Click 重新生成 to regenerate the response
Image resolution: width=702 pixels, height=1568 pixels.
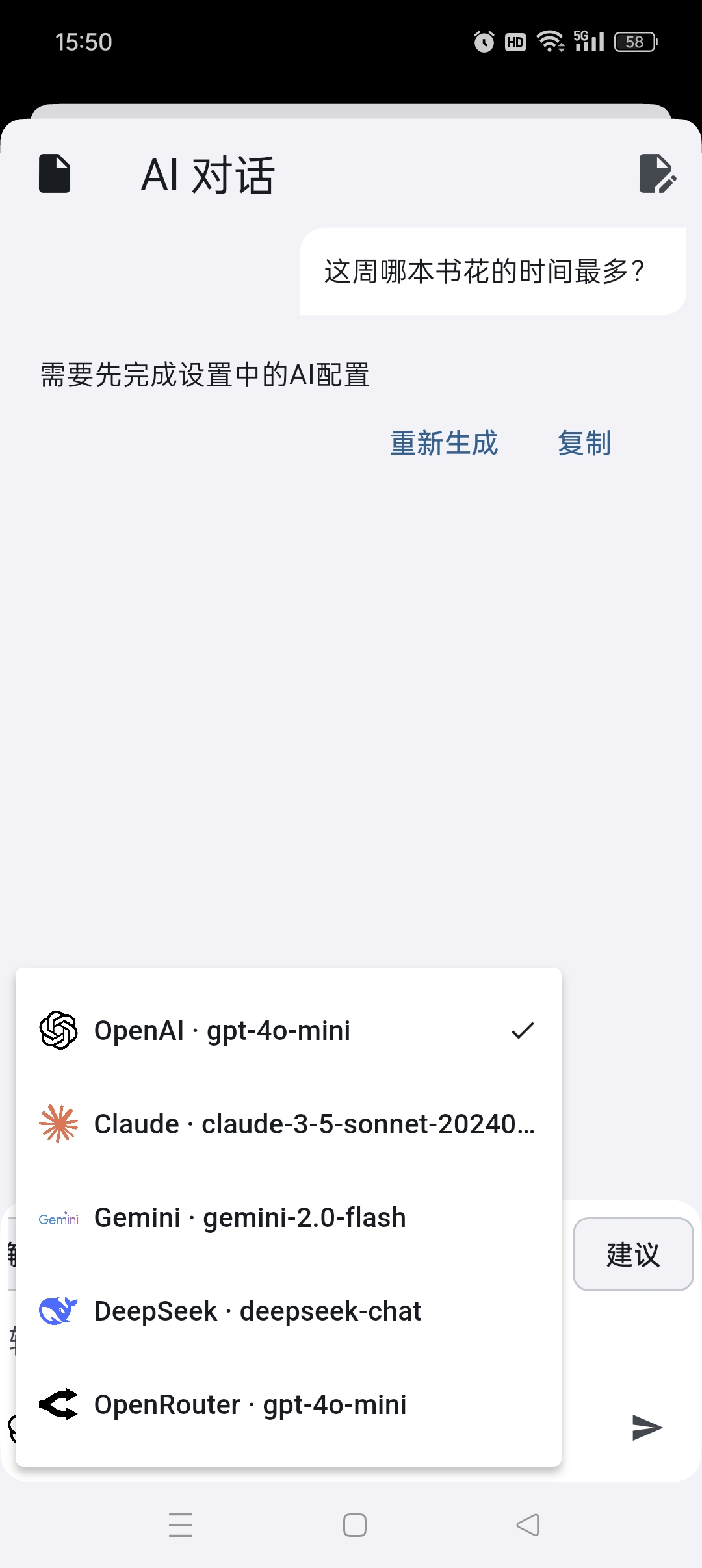(444, 442)
